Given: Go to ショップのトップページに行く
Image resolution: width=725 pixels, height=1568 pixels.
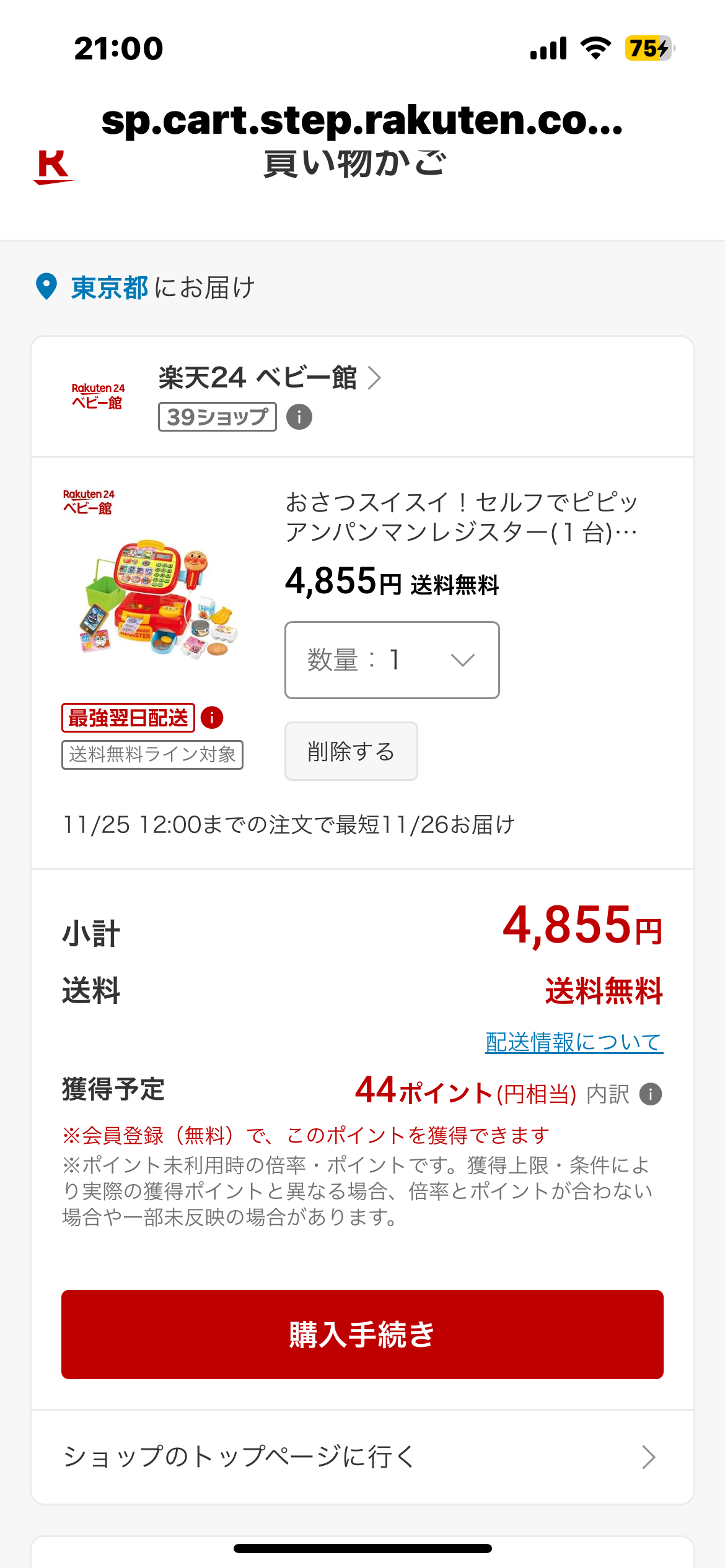Looking at the screenshot, I should coord(362,1457).
